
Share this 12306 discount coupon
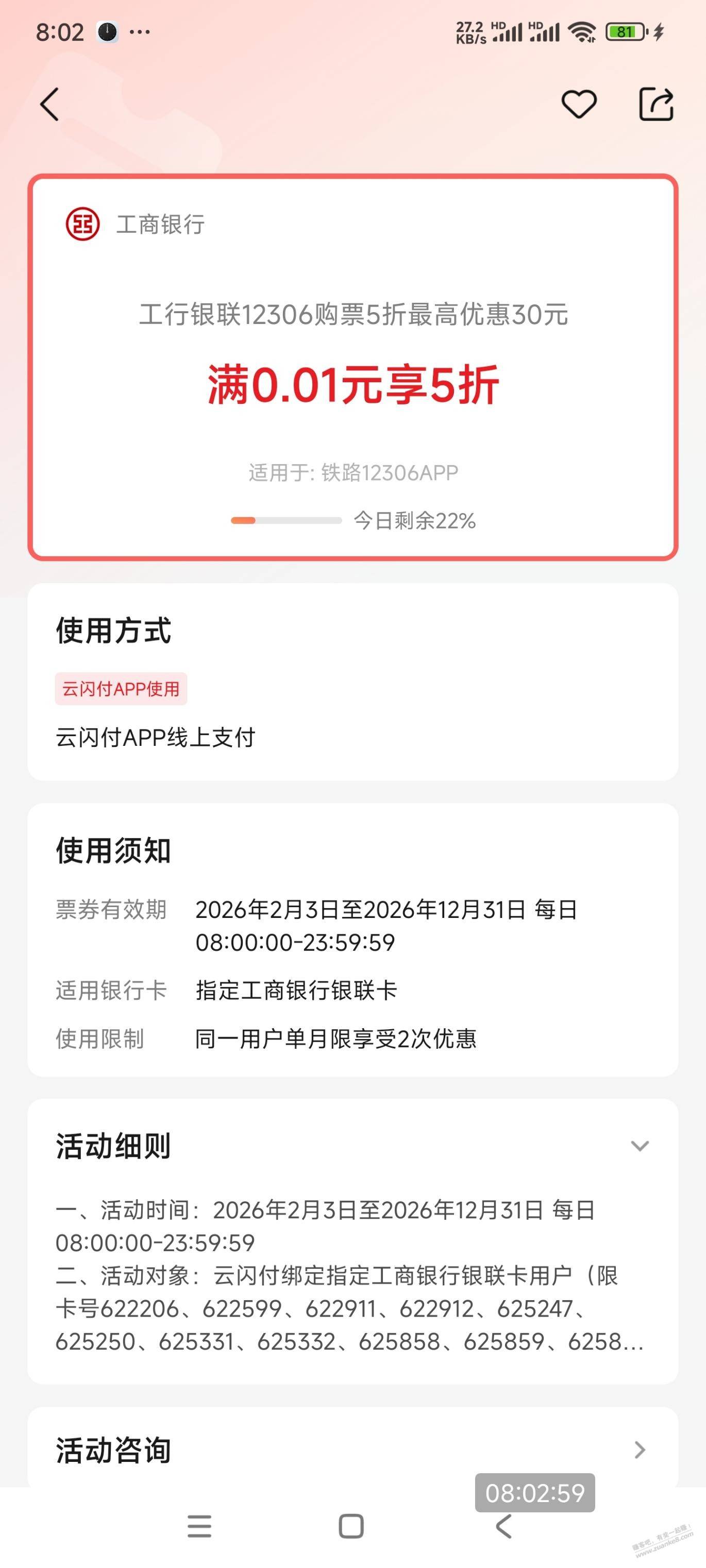pyautogui.click(x=655, y=104)
